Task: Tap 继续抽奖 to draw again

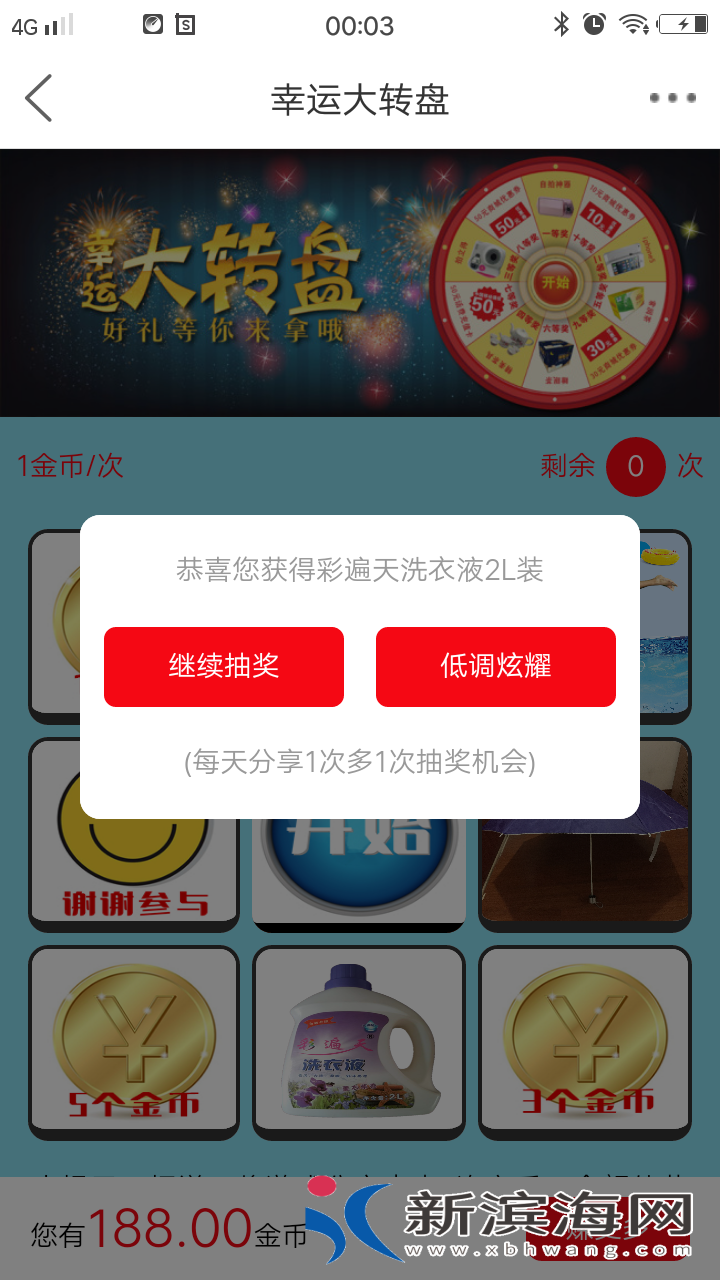Action: [224, 666]
